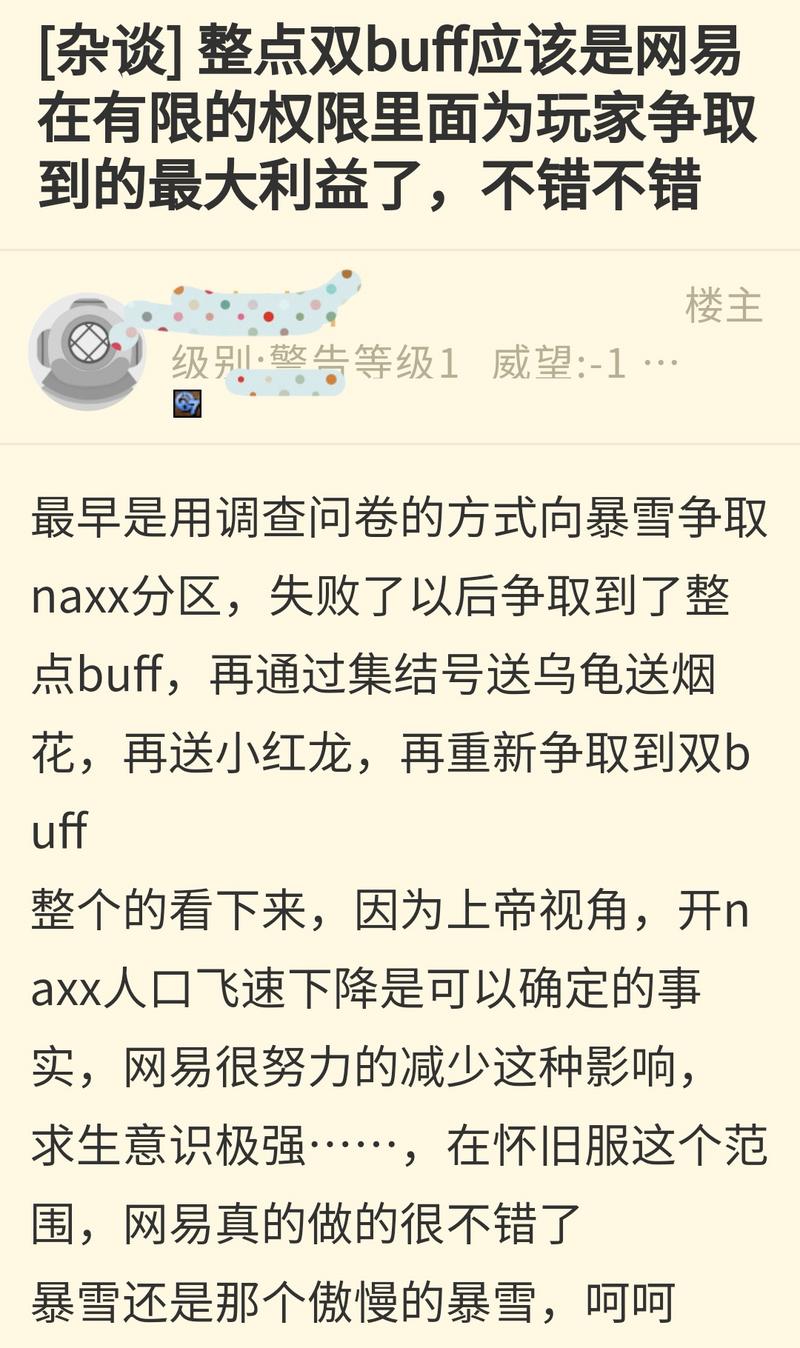The image size is (800, 1348).
Task: Open the poster's diving helmet avatar
Action: click(x=87, y=350)
